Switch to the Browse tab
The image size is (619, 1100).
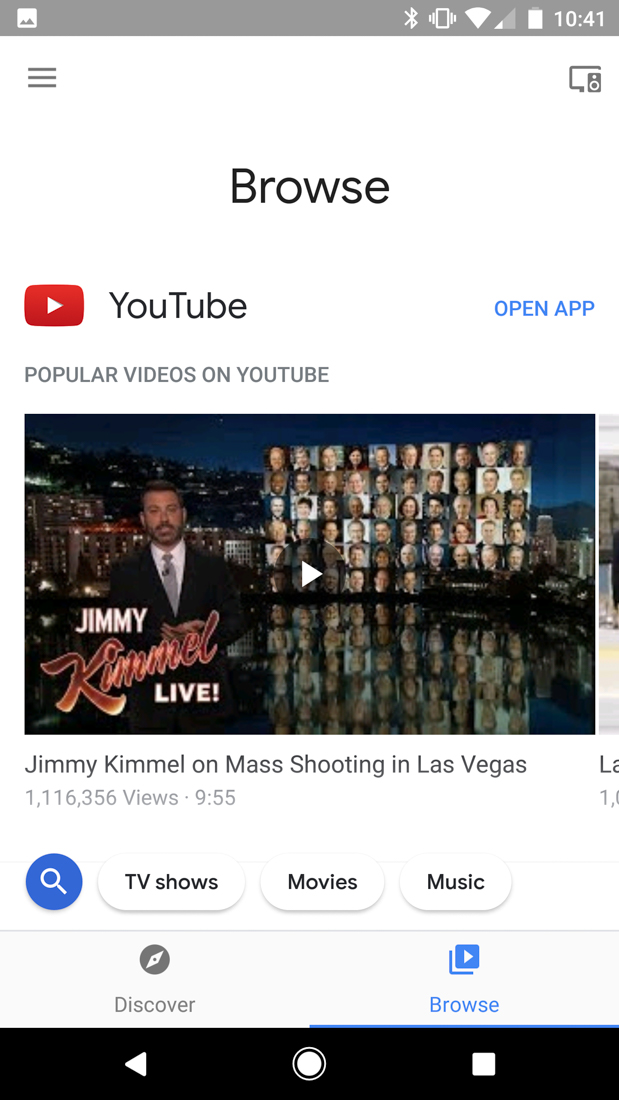pyautogui.click(x=464, y=979)
